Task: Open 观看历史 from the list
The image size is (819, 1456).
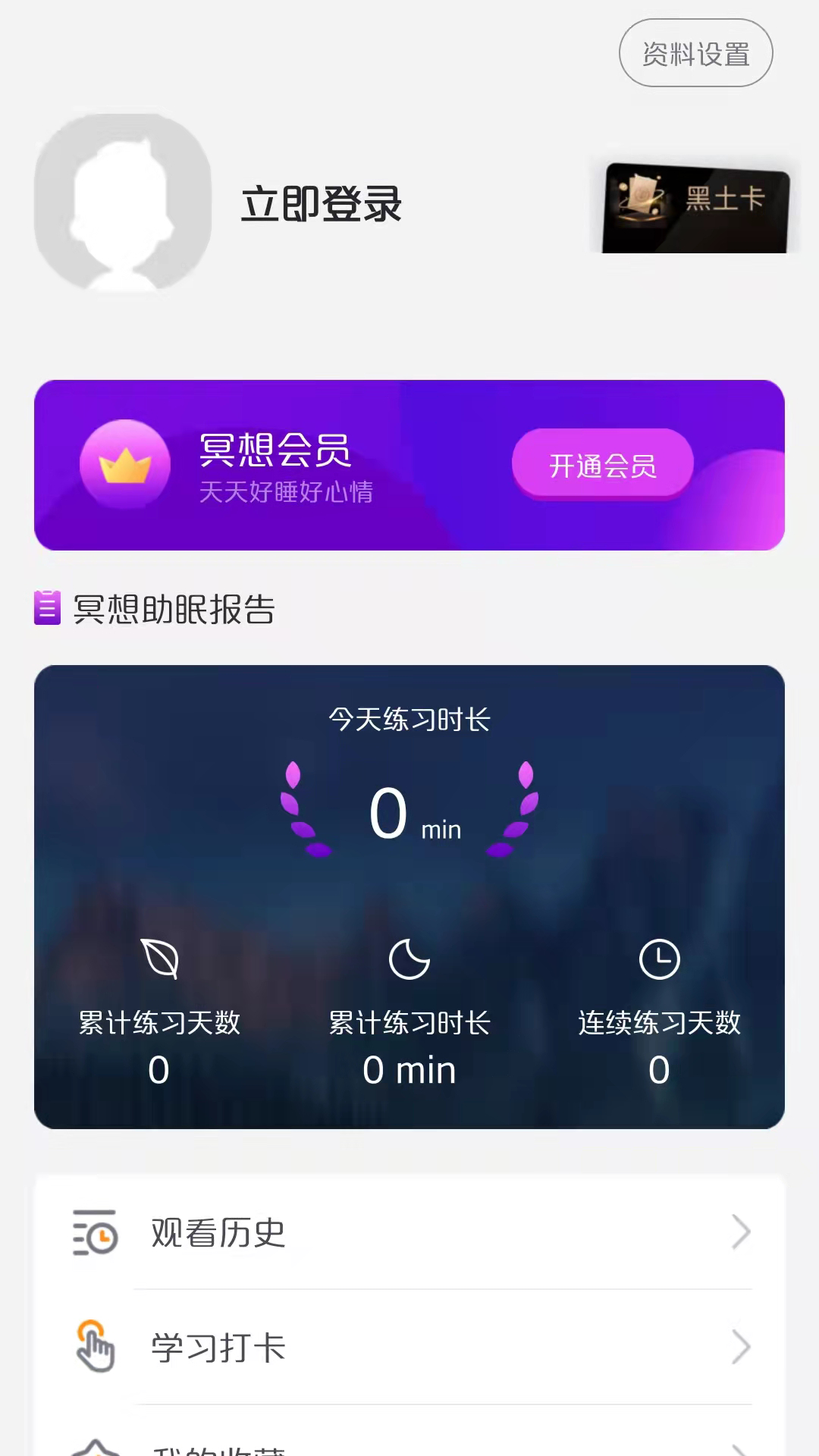Action: click(x=217, y=1232)
